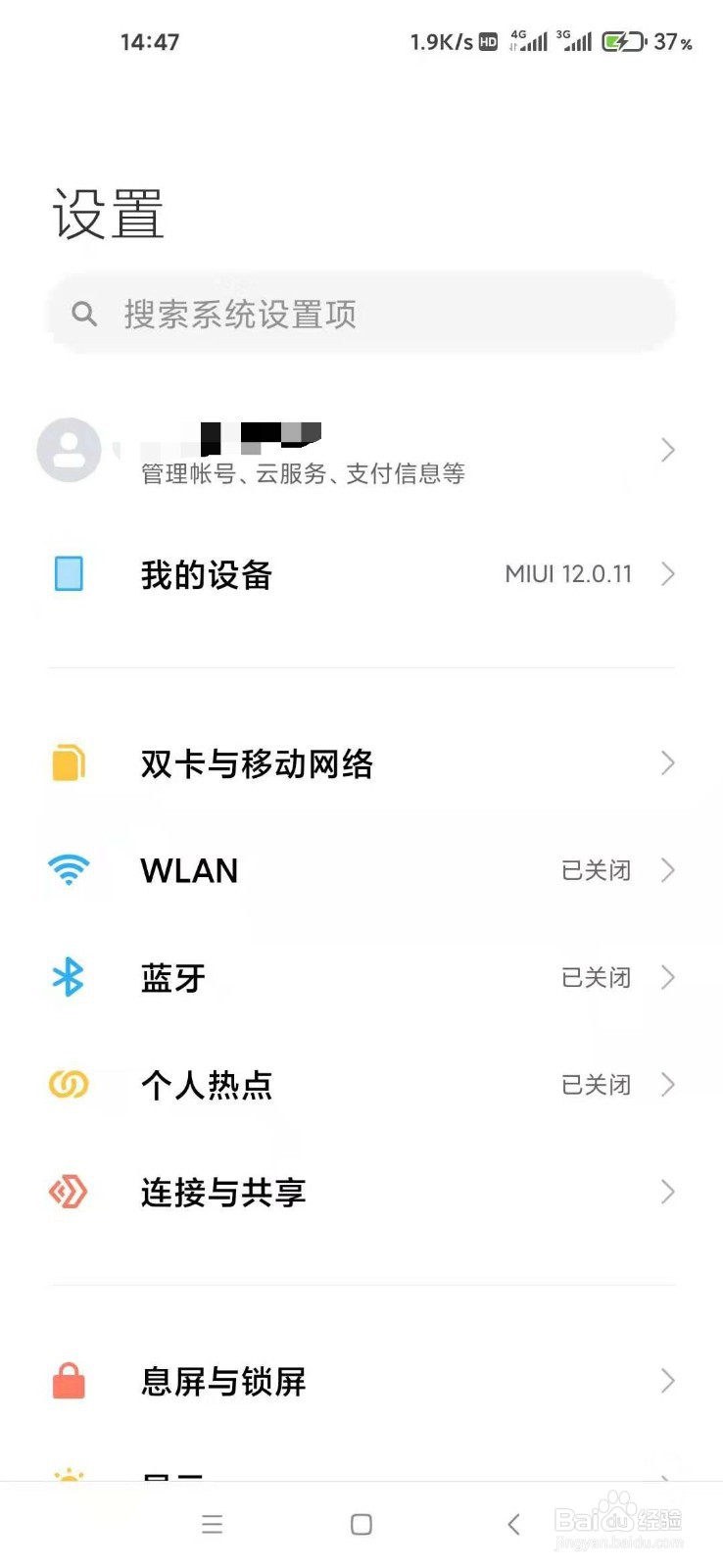The width and height of the screenshot is (723, 1568).
Task: Expand 双卡与移动网络 with its chevron
Action: coord(668,762)
